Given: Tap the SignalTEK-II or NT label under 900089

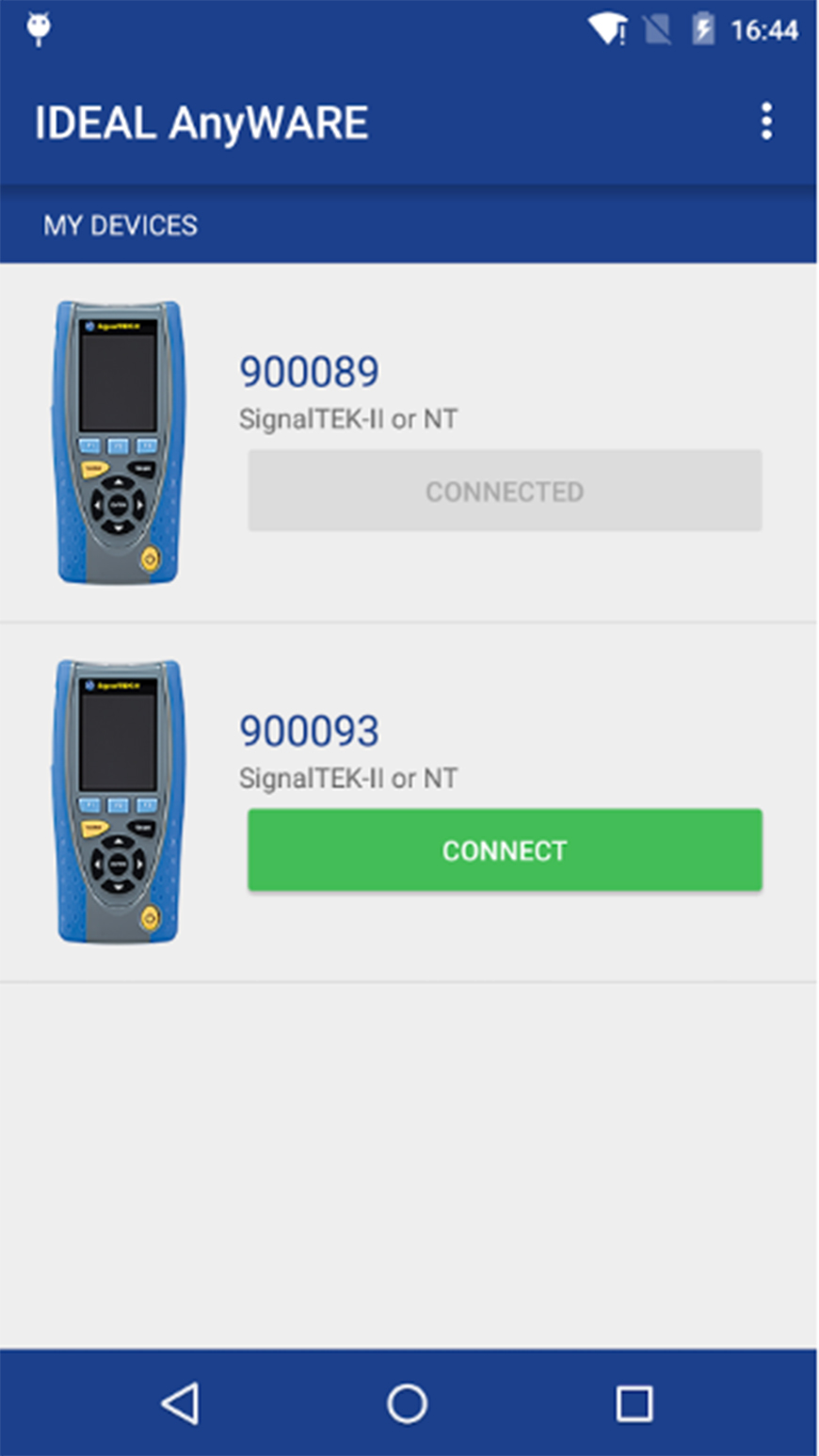Looking at the screenshot, I should tap(348, 419).
